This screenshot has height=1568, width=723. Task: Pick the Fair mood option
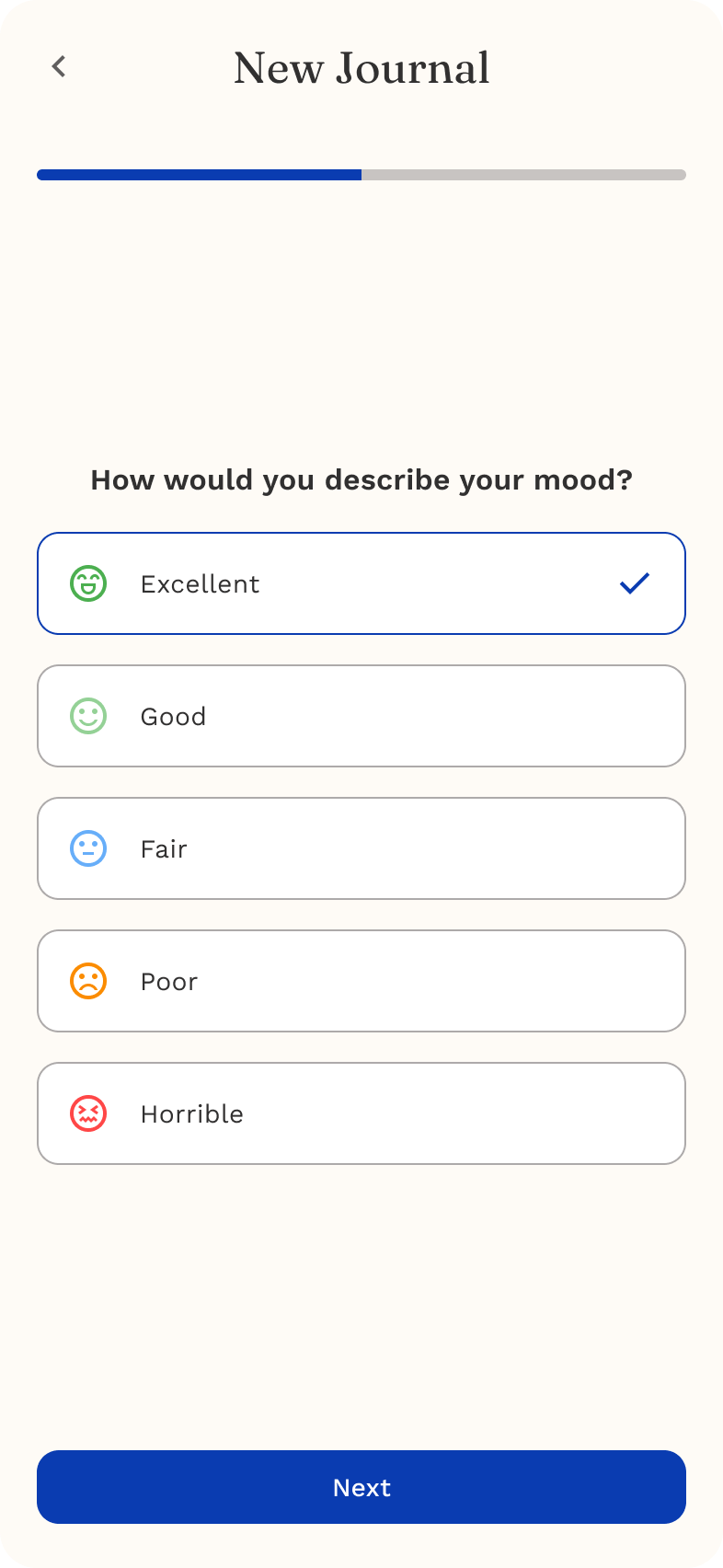[x=361, y=848]
